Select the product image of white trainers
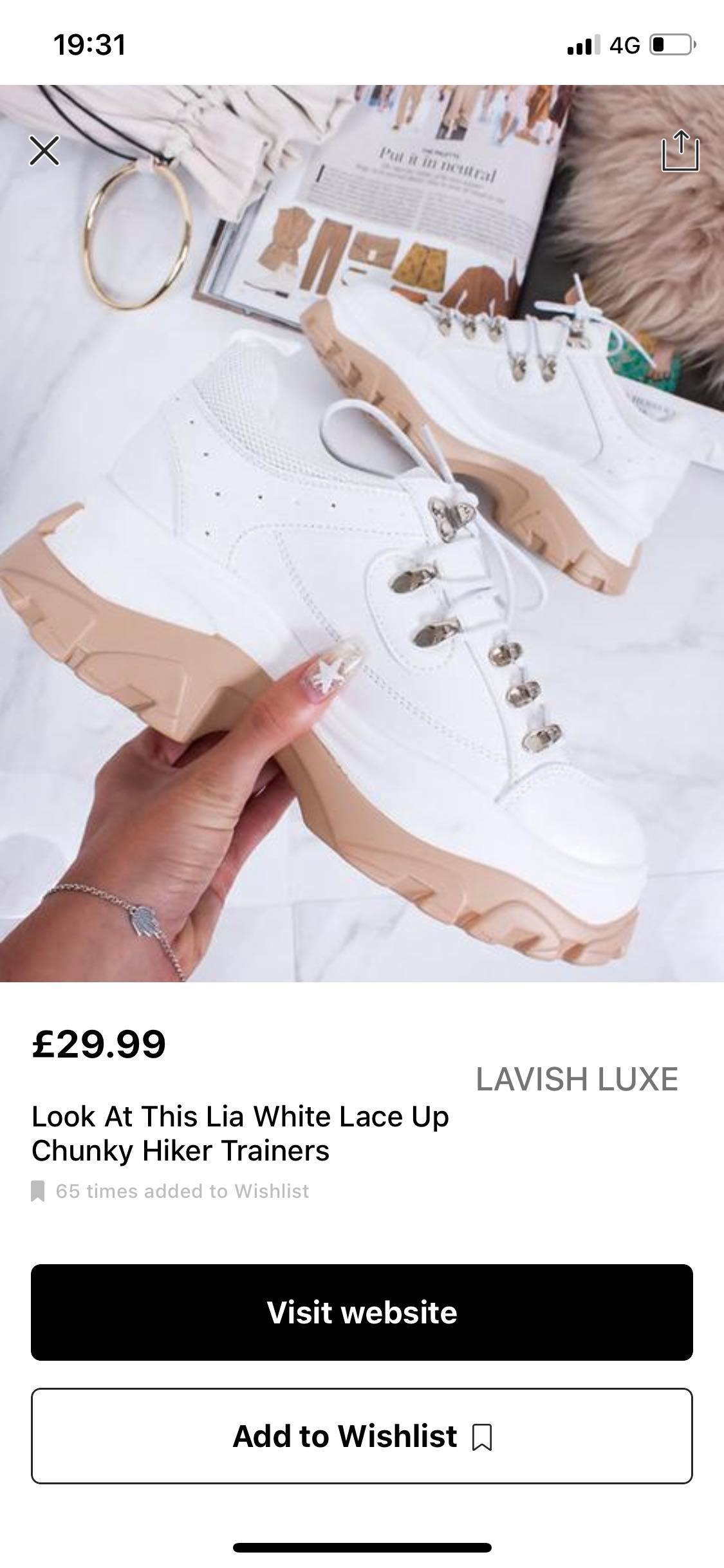This screenshot has width=724, height=1568. point(362,547)
